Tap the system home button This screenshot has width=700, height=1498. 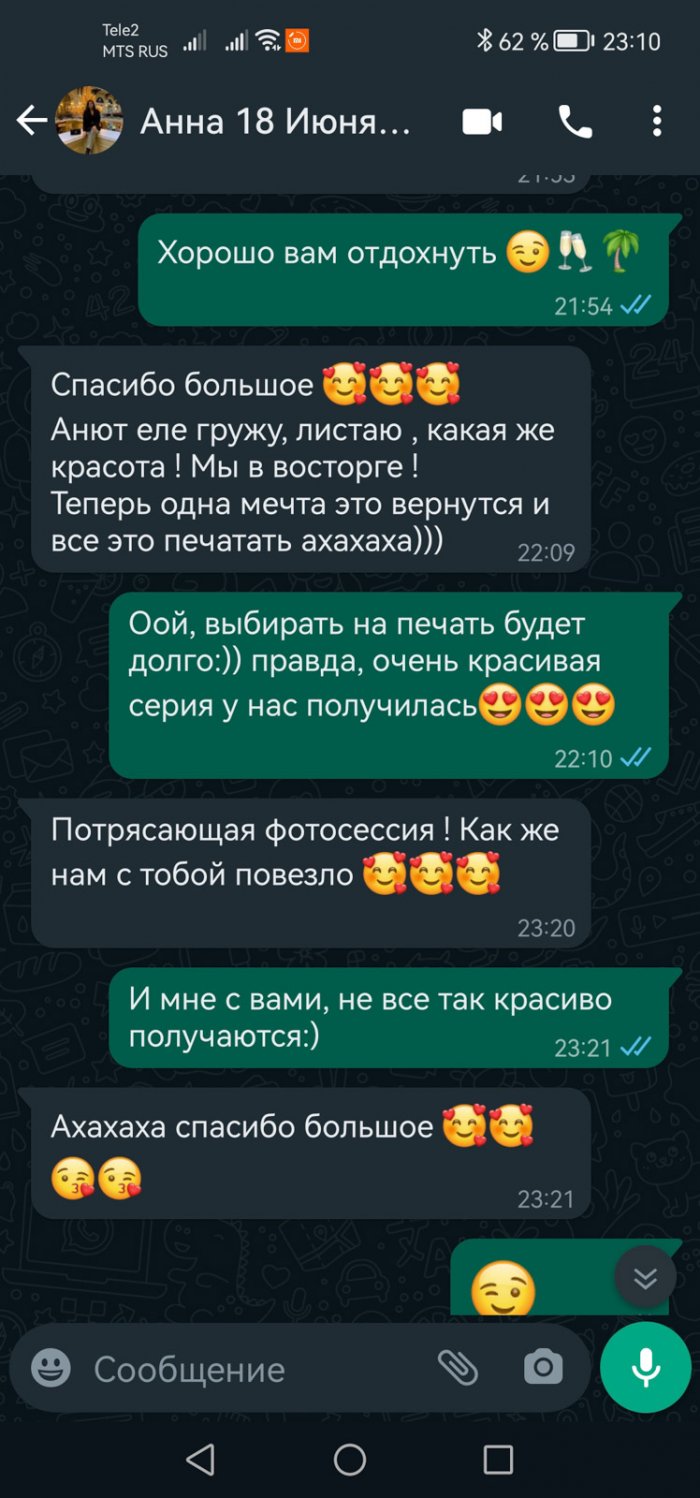[350, 1459]
